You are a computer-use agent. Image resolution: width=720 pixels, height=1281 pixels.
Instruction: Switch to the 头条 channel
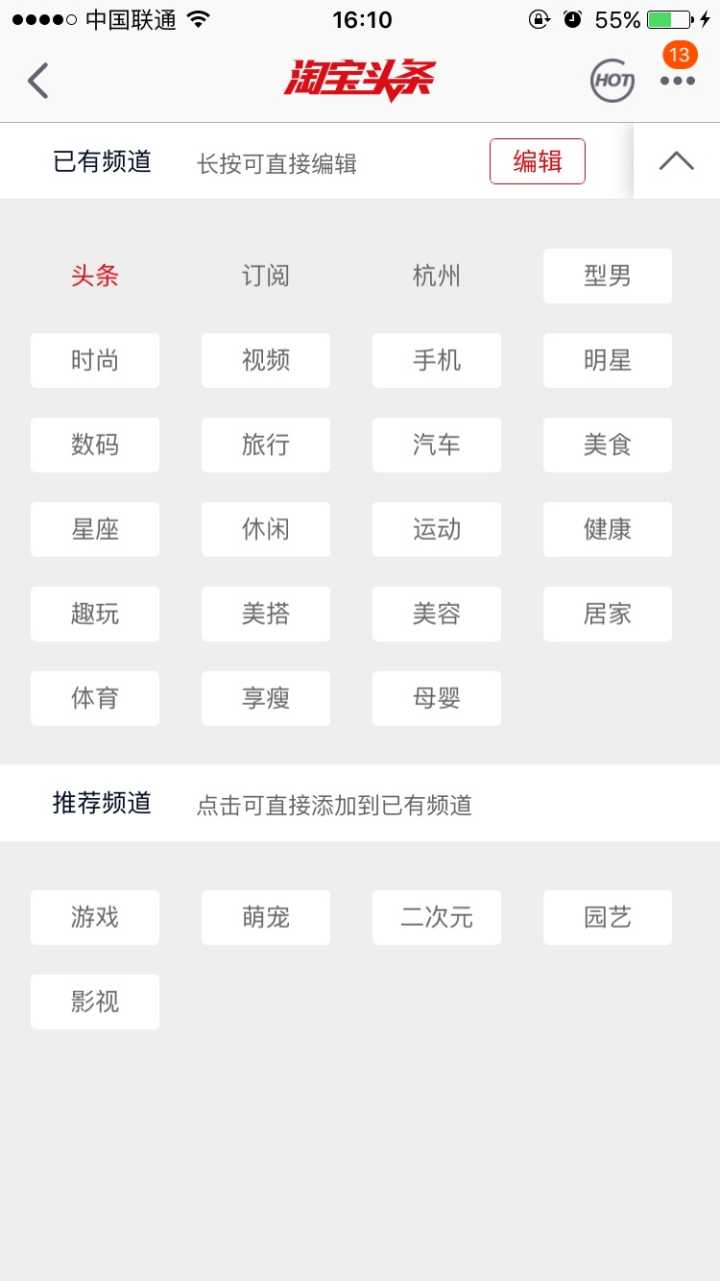(95, 276)
